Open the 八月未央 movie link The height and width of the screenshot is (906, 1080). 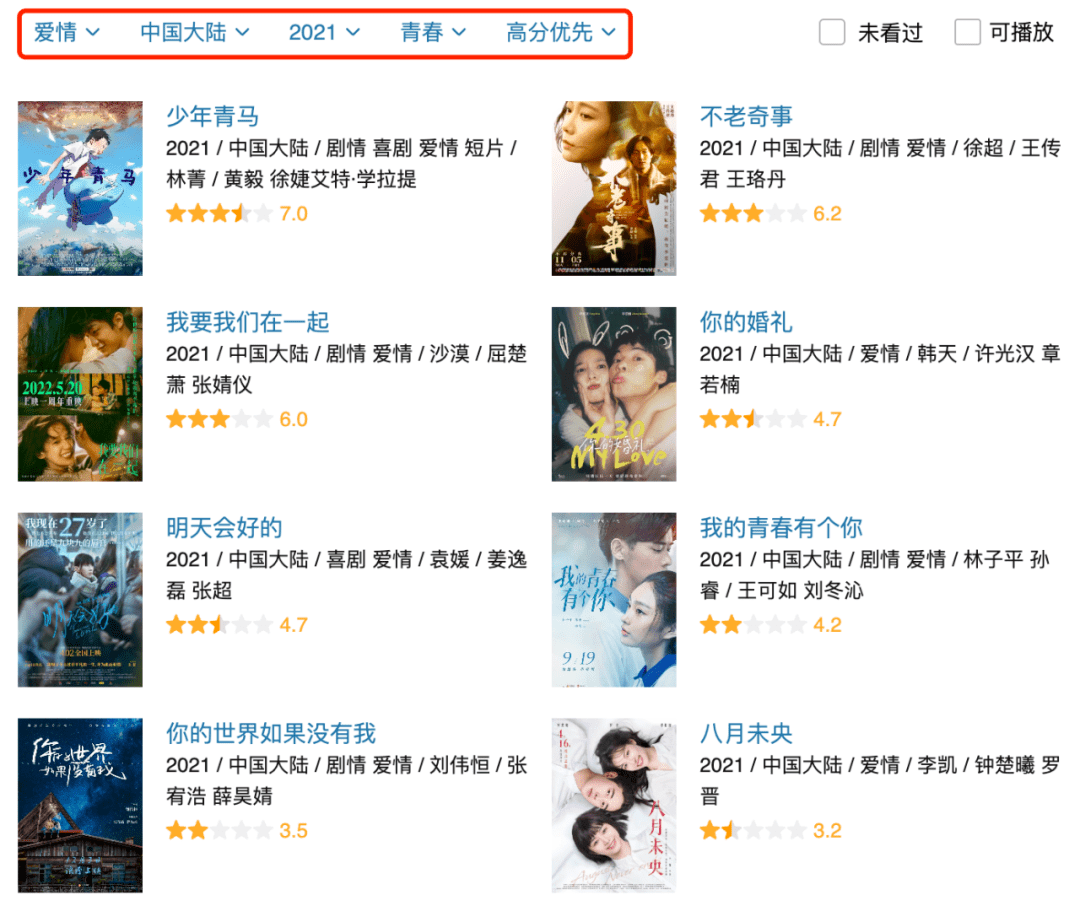point(746,733)
